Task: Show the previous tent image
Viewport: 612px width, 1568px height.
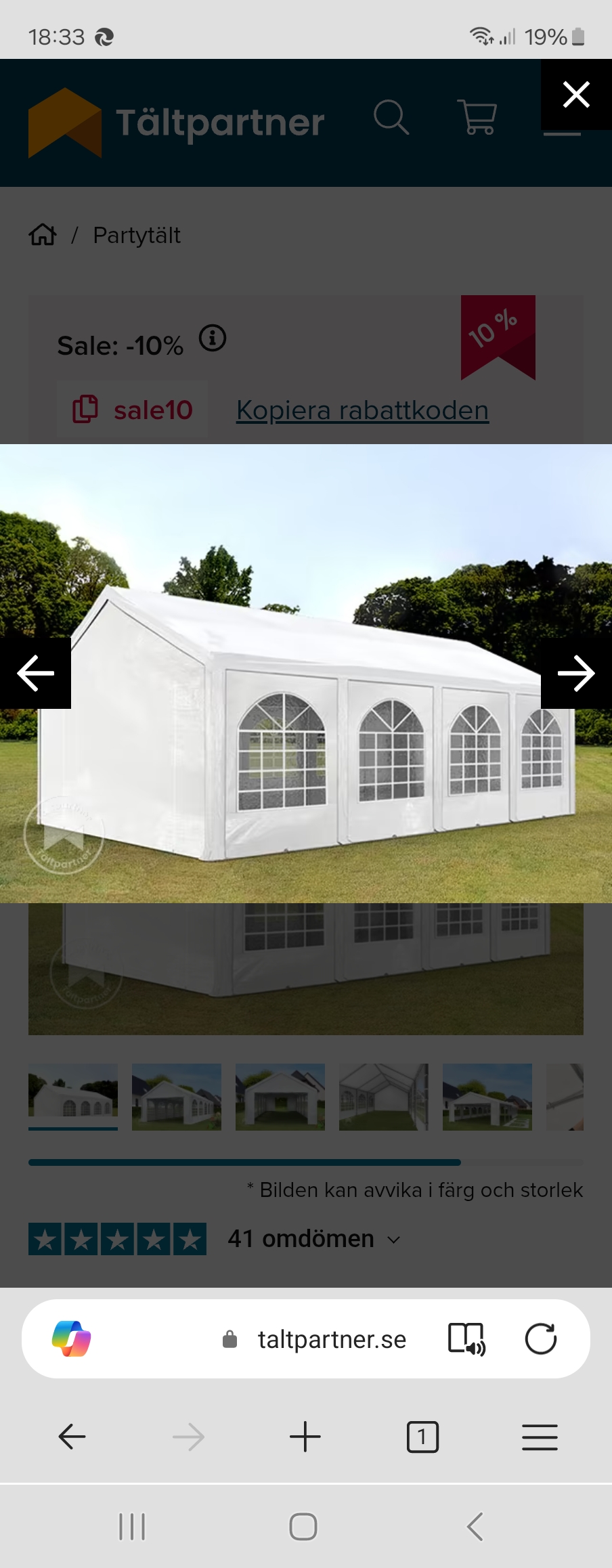Action: click(x=35, y=673)
